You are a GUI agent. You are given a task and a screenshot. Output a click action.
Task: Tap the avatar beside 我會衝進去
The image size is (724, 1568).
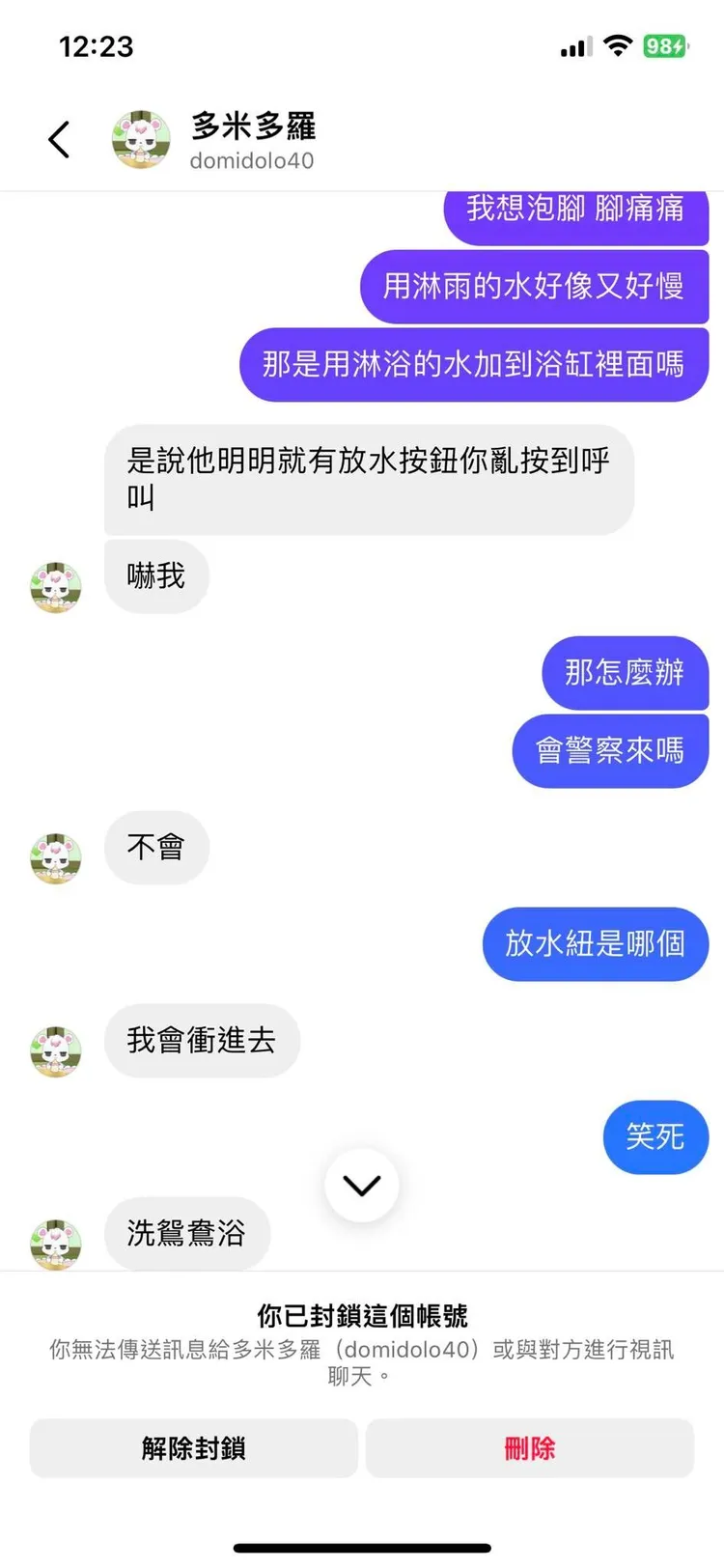tap(55, 1051)
